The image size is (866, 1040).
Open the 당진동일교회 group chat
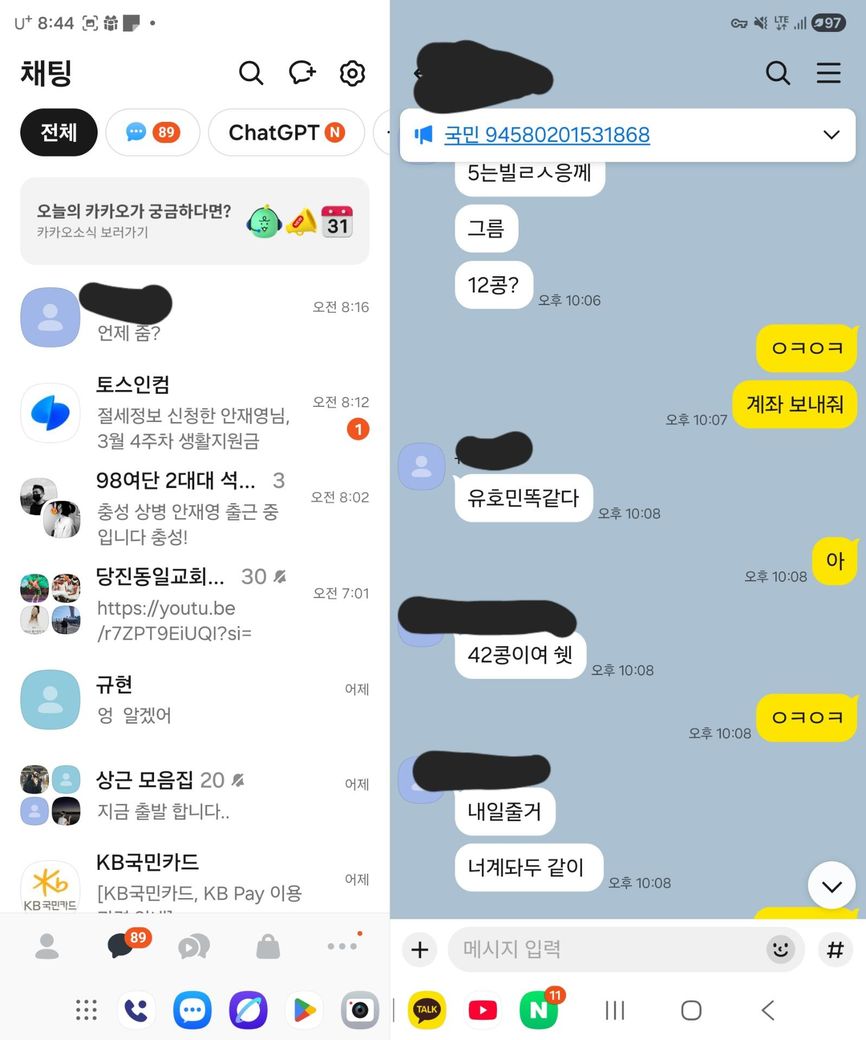coord(195,603)
